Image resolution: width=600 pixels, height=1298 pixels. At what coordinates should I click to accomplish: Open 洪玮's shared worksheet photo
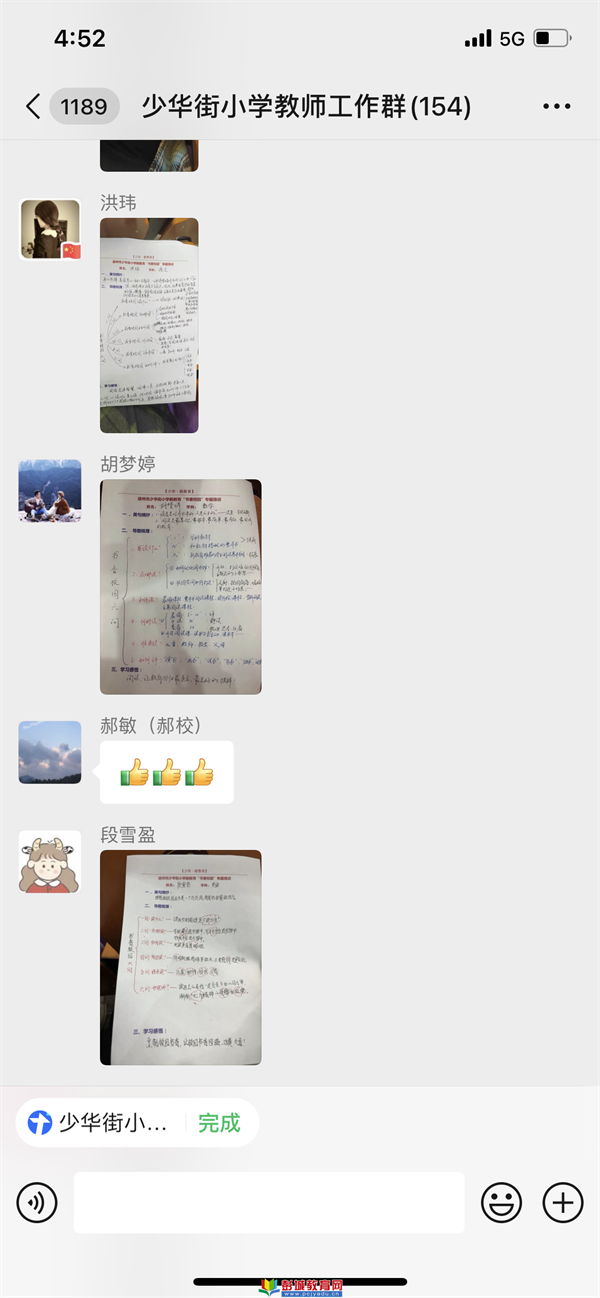tap(149, 325)
